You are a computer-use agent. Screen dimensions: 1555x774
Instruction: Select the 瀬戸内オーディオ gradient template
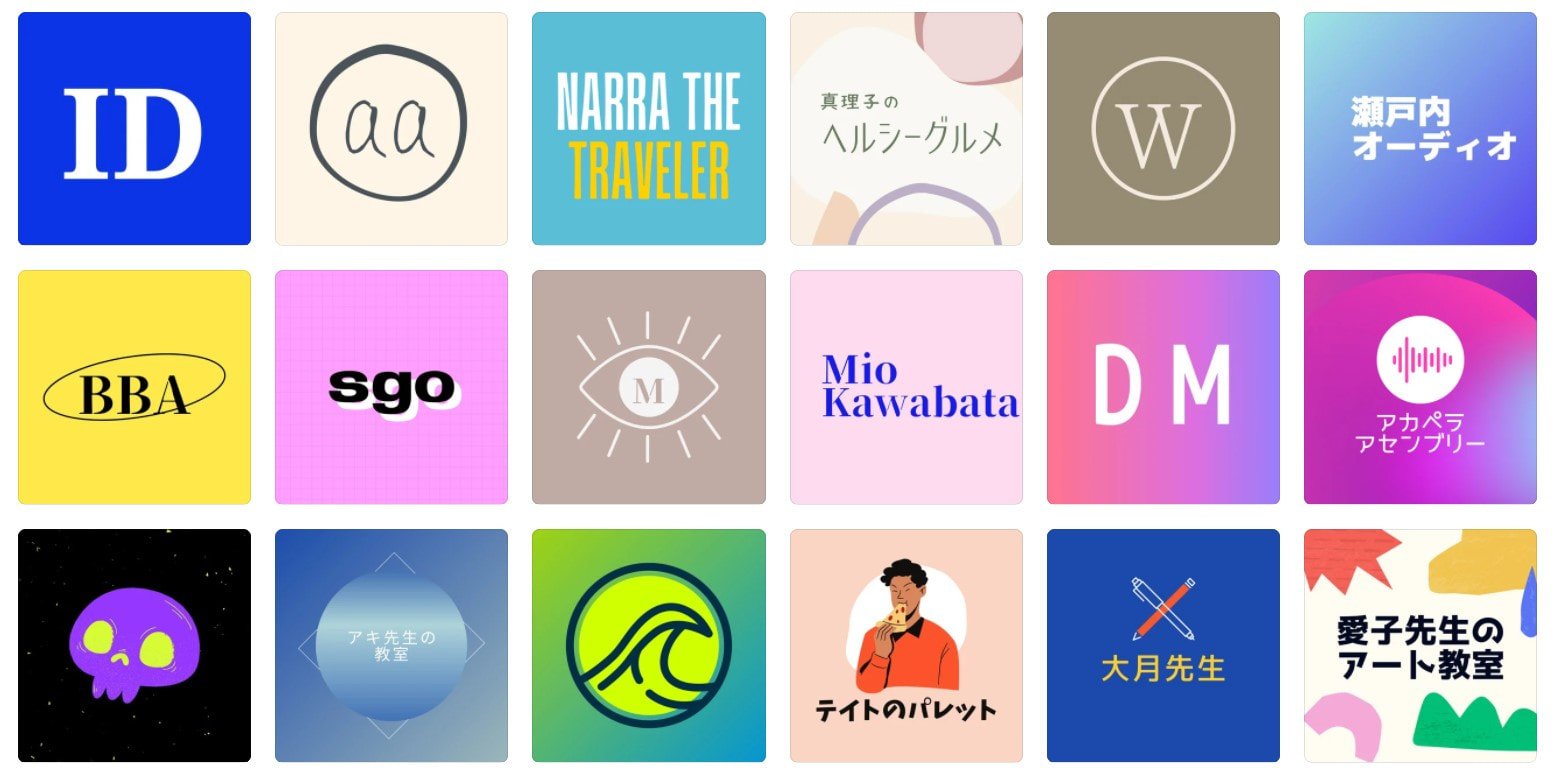(1420, 129)
